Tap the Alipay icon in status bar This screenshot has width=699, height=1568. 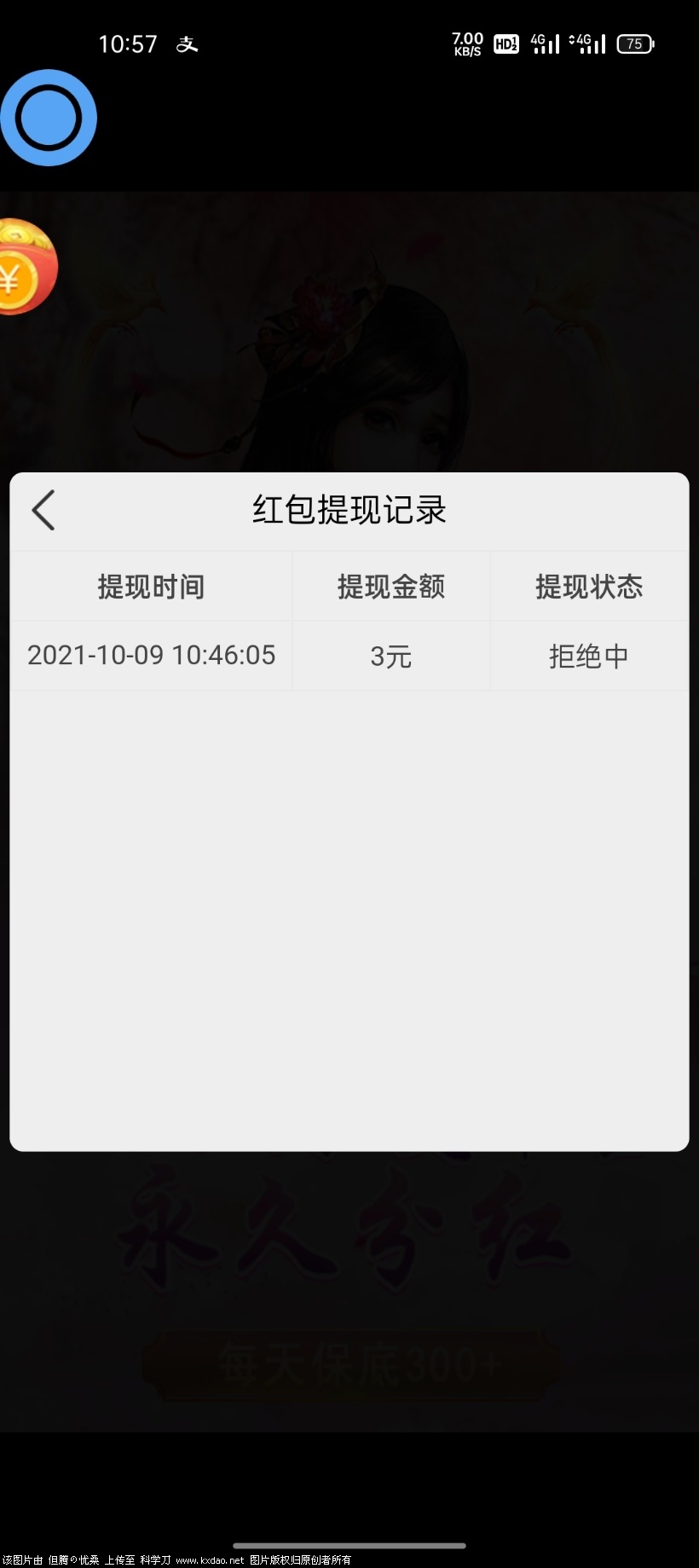(188, 43)
